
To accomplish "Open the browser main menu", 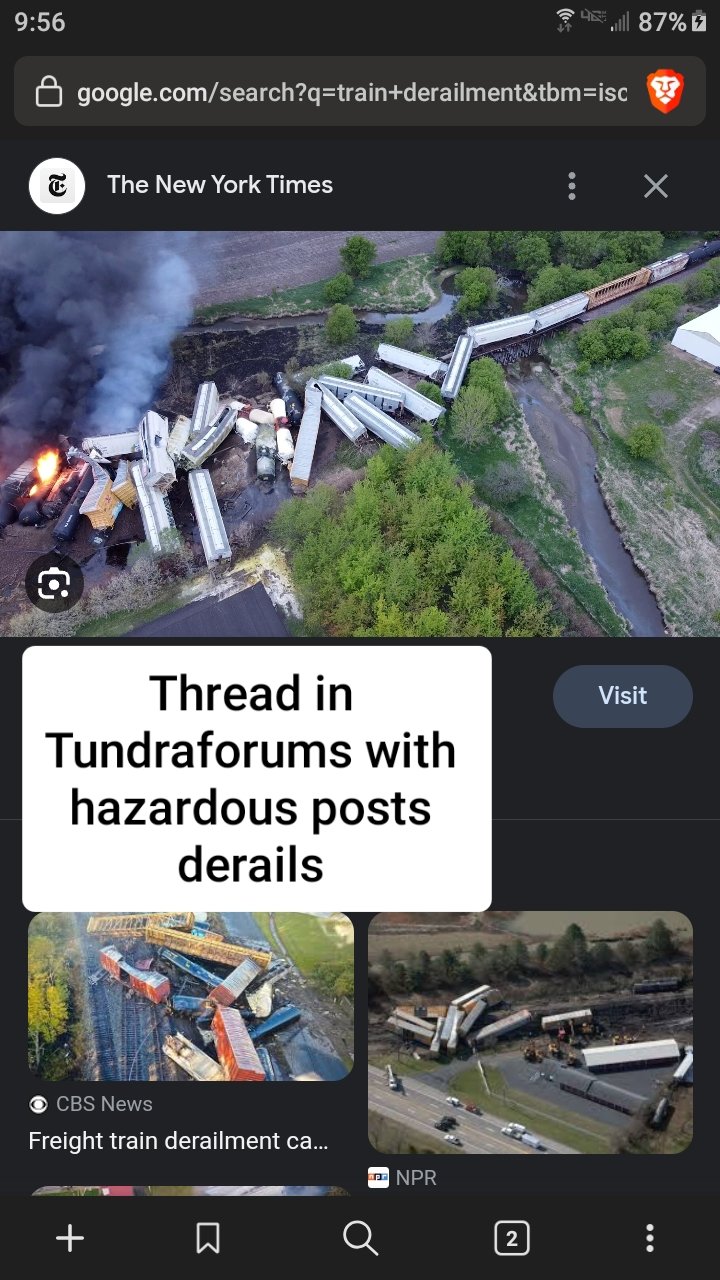I will pos(649,1239).
